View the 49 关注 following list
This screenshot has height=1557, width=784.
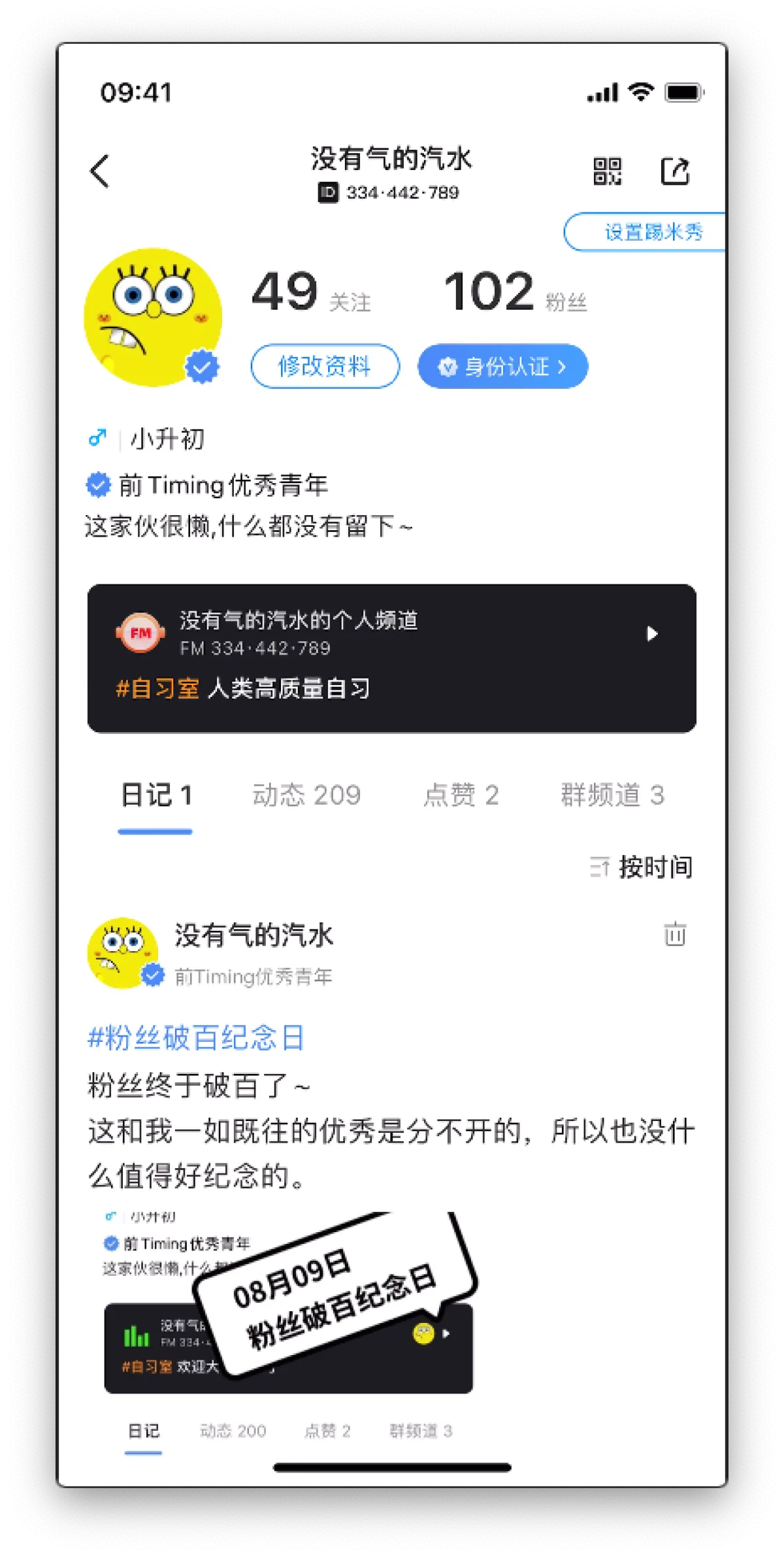(311, 293)
